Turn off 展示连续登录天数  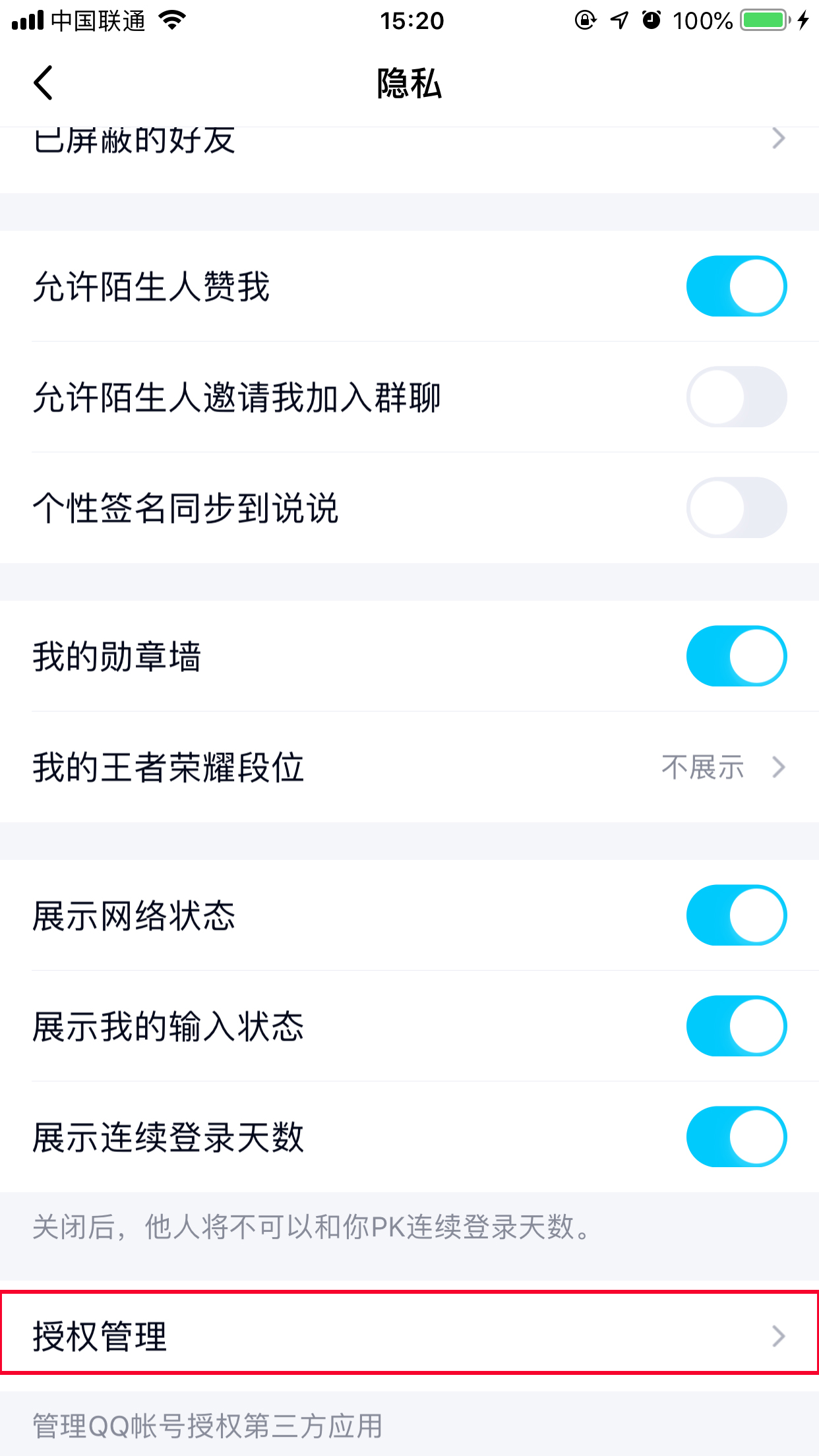coord(736,1136)
